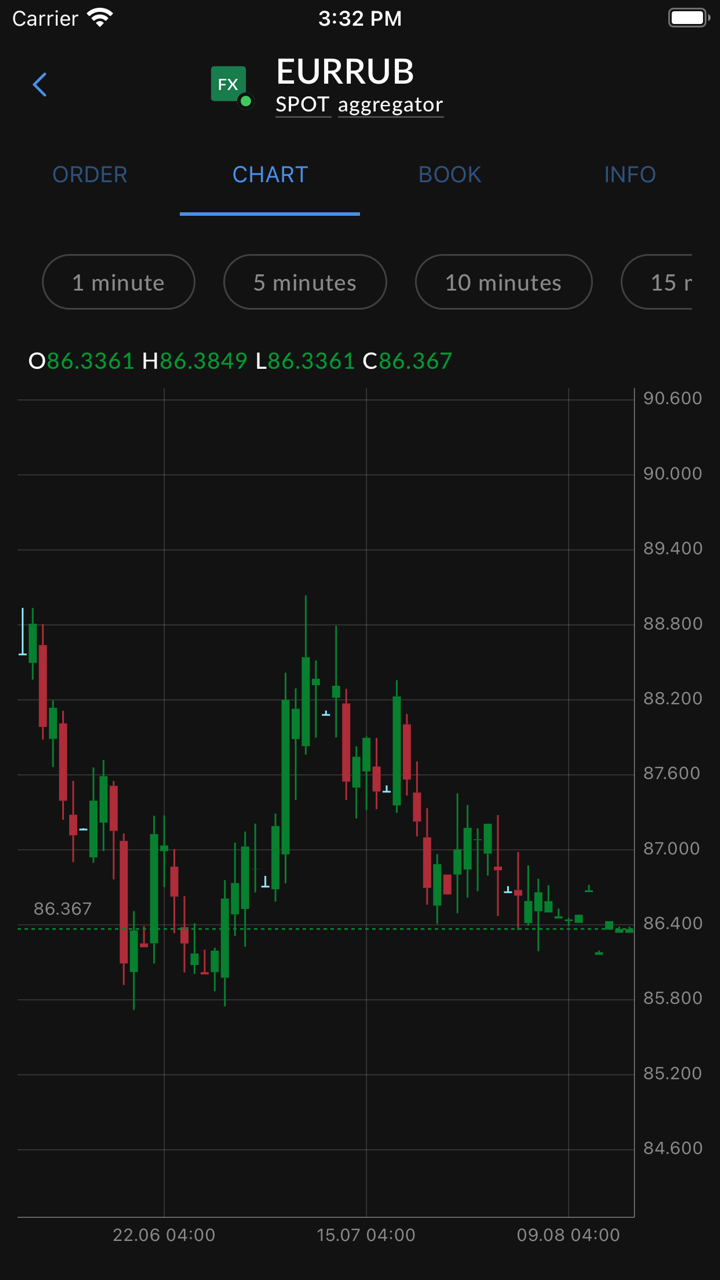Switch to the ORDER tab
This screenshot has height=1280, width=720.
[x=90, y=175]
